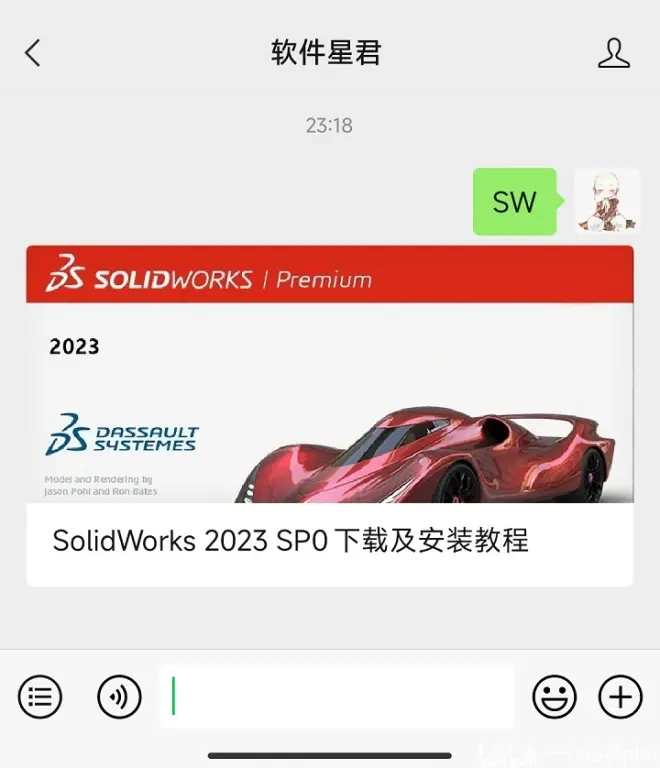Image resolution: width=660 pixels, height=768 pixels.
Task: Tap the sender avatar next to the SW message
Action: click(607, 201)
